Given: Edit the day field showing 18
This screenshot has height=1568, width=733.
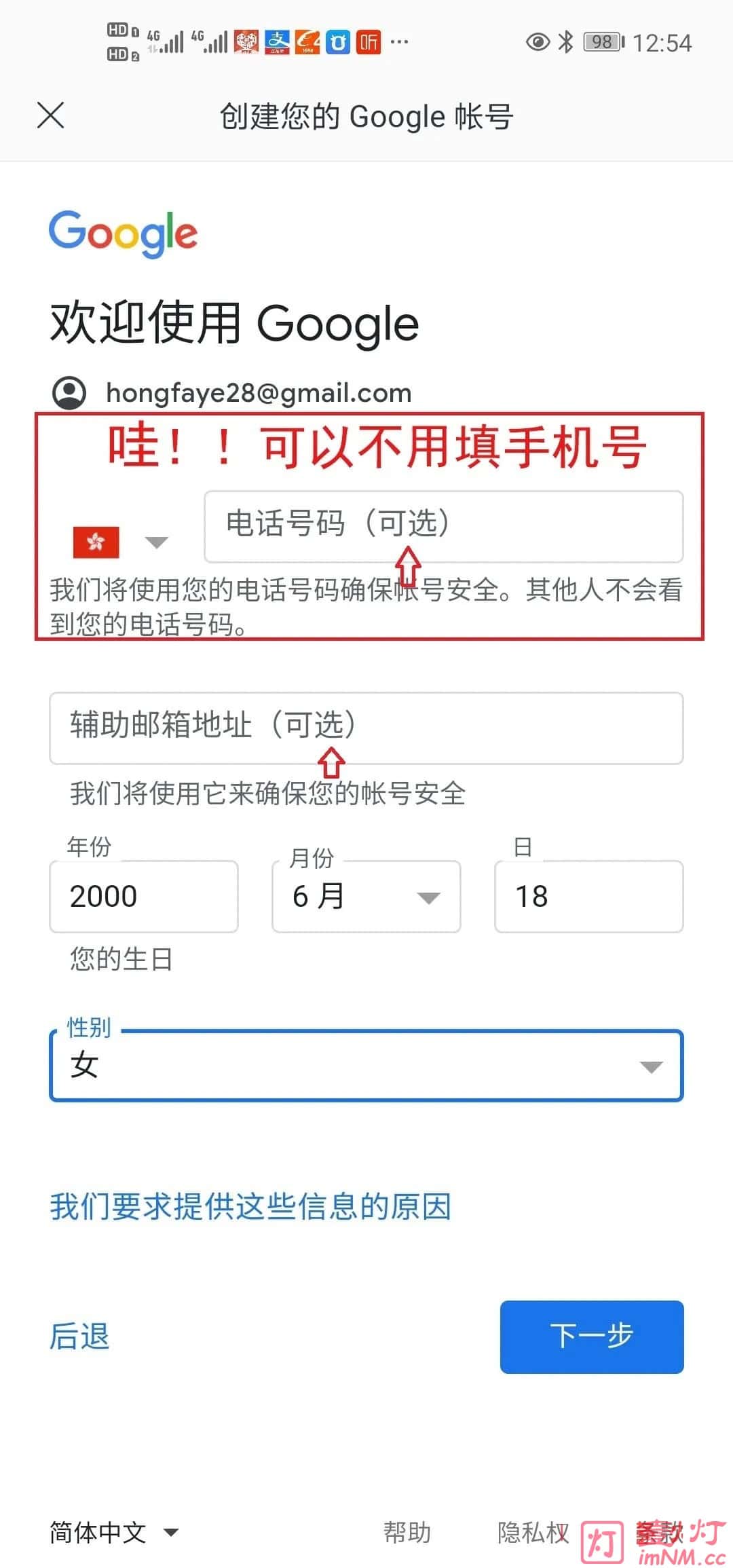Looking at the screenshot, I should 588,896.
